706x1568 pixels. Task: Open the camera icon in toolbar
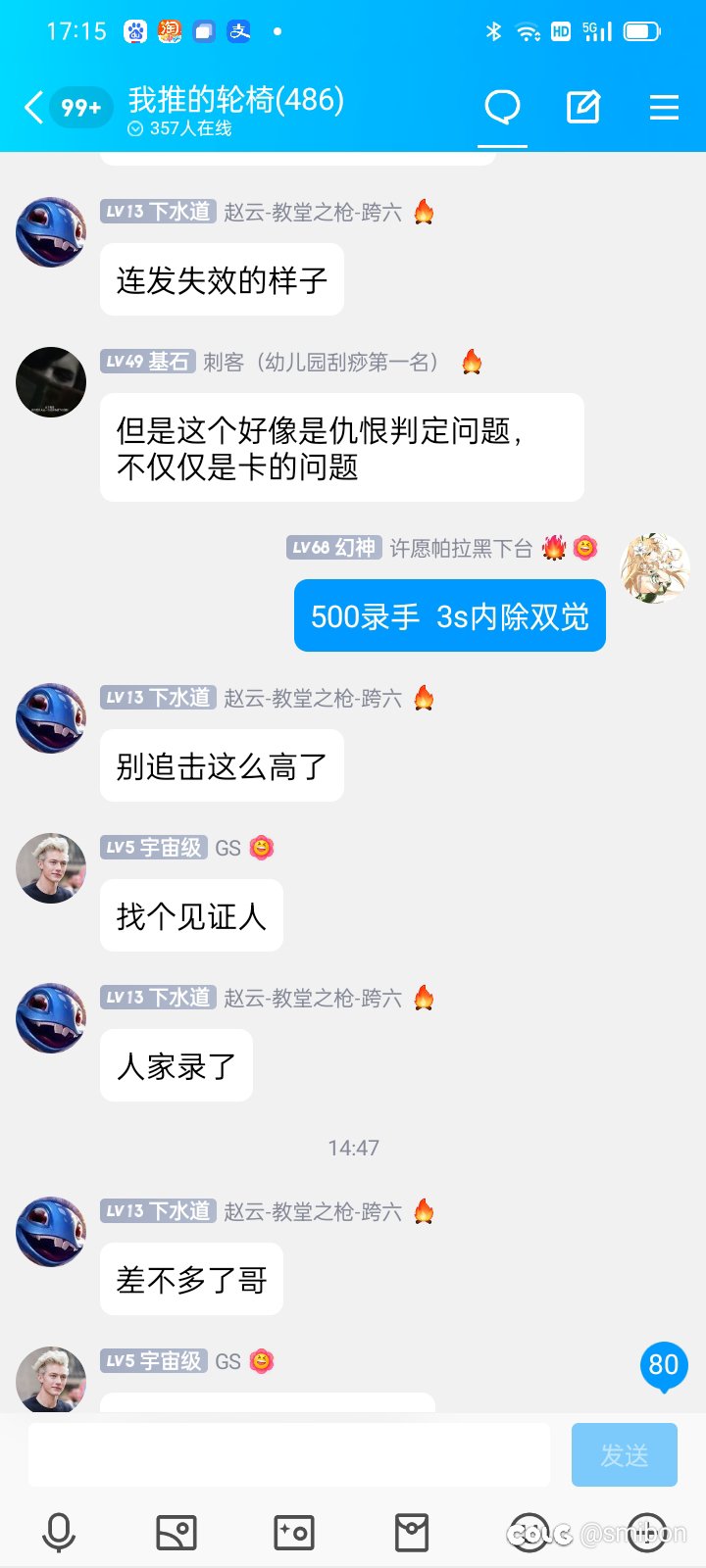pyautogui.click(x=294, y=1533)
